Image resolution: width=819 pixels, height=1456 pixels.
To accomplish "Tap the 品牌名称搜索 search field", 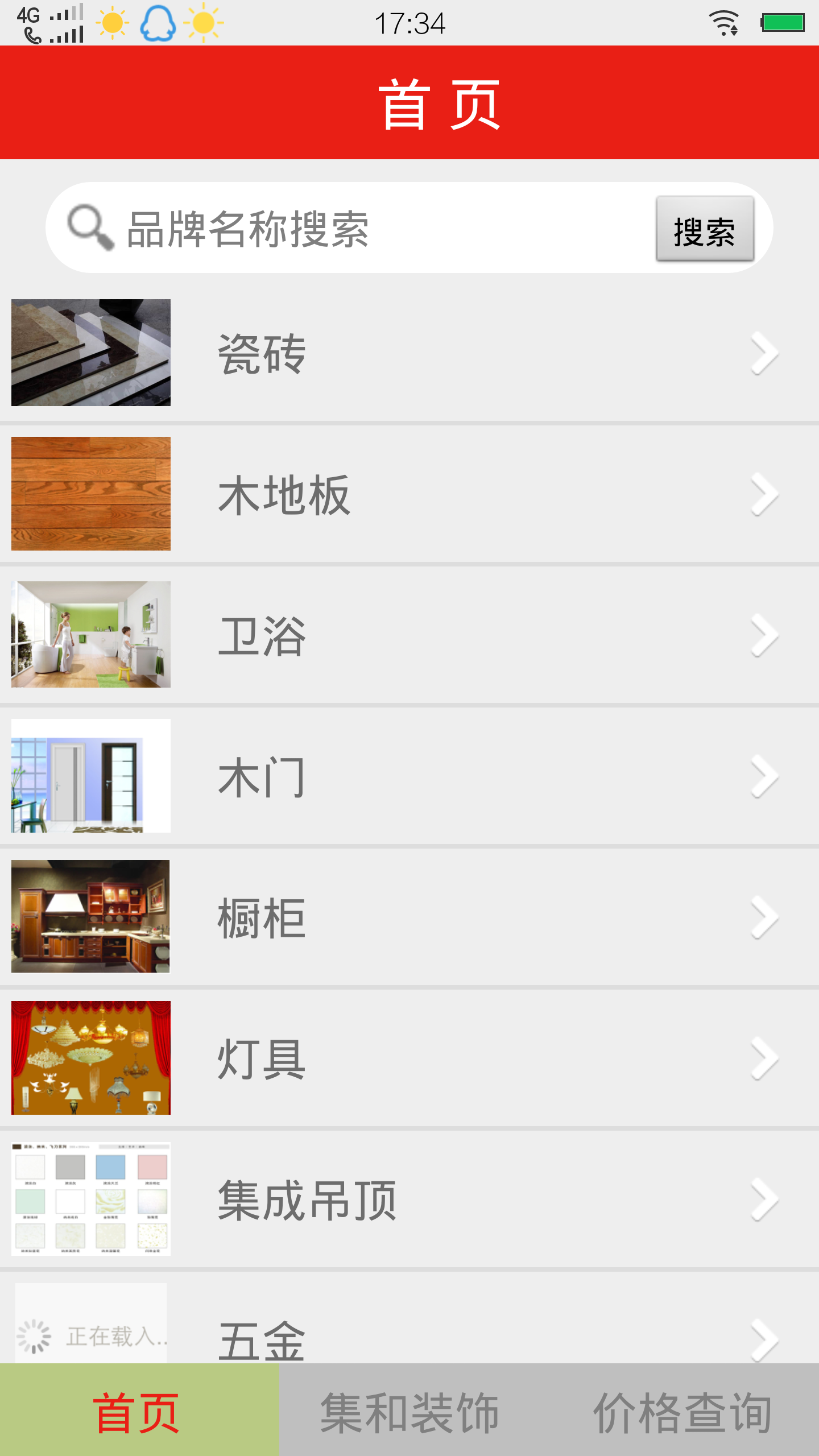I will tap(375, 229).
